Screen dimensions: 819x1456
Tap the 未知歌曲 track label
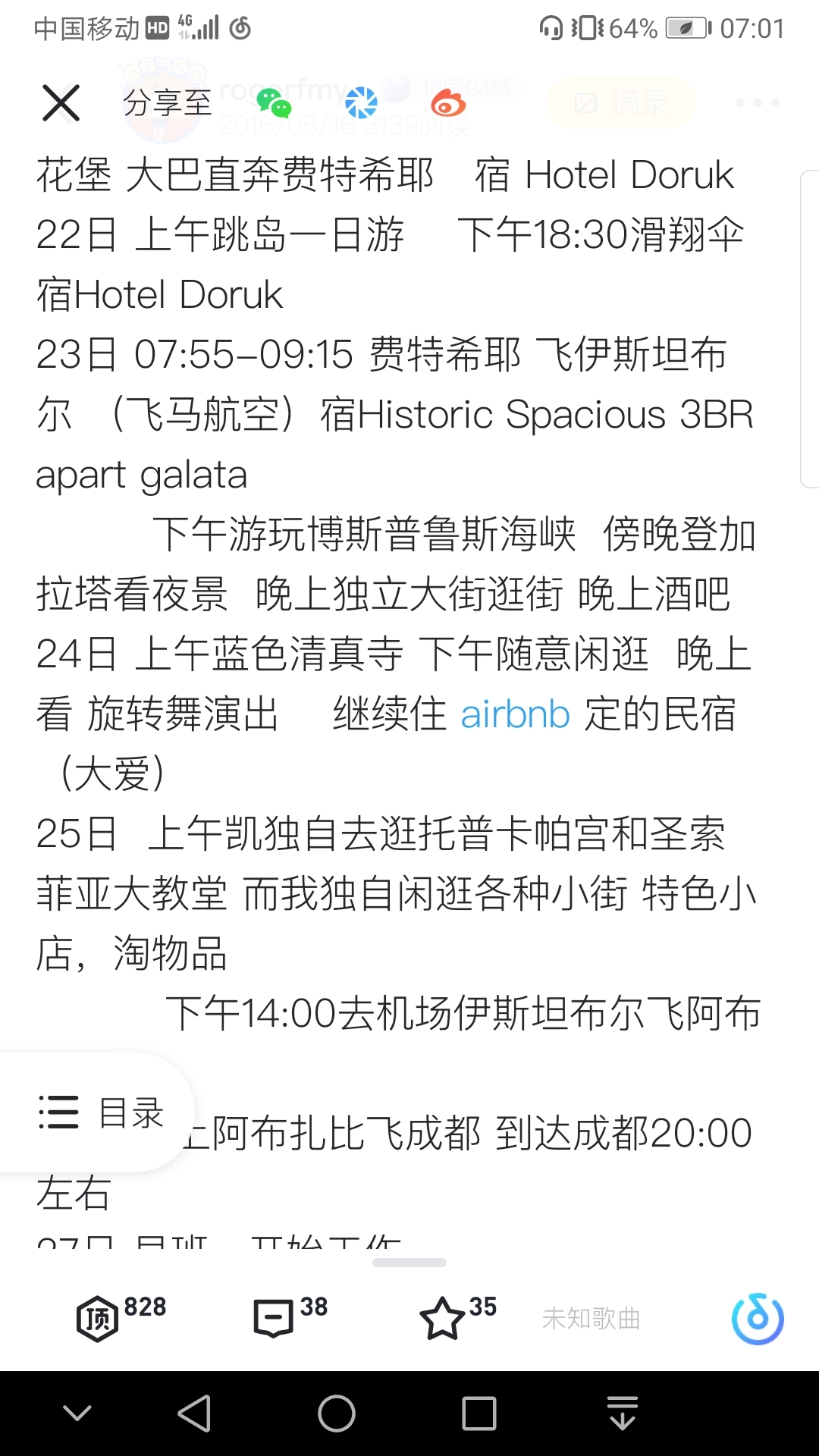(591, 1319)
